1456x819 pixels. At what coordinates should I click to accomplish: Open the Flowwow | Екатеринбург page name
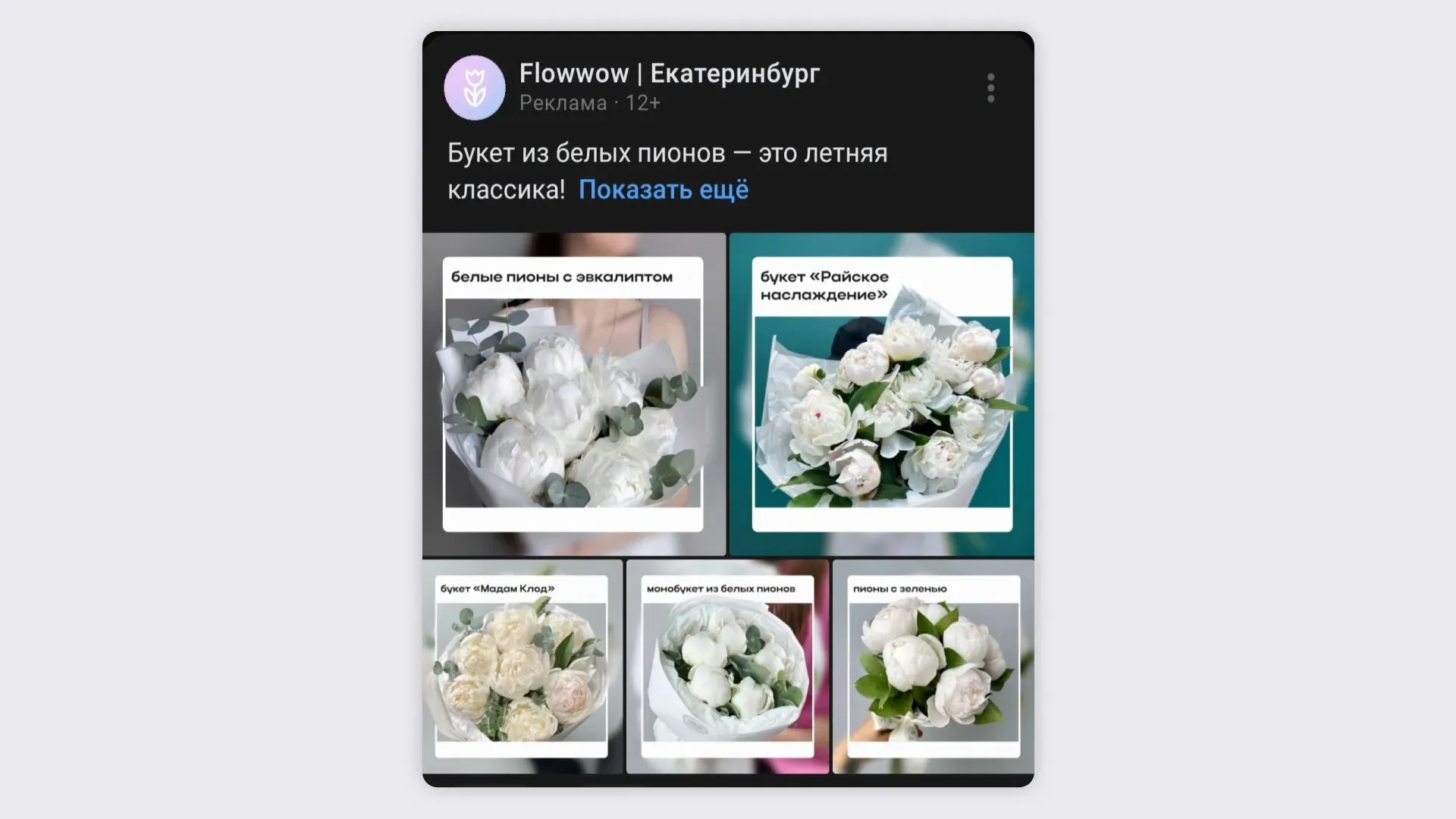[x=669, y=74]
